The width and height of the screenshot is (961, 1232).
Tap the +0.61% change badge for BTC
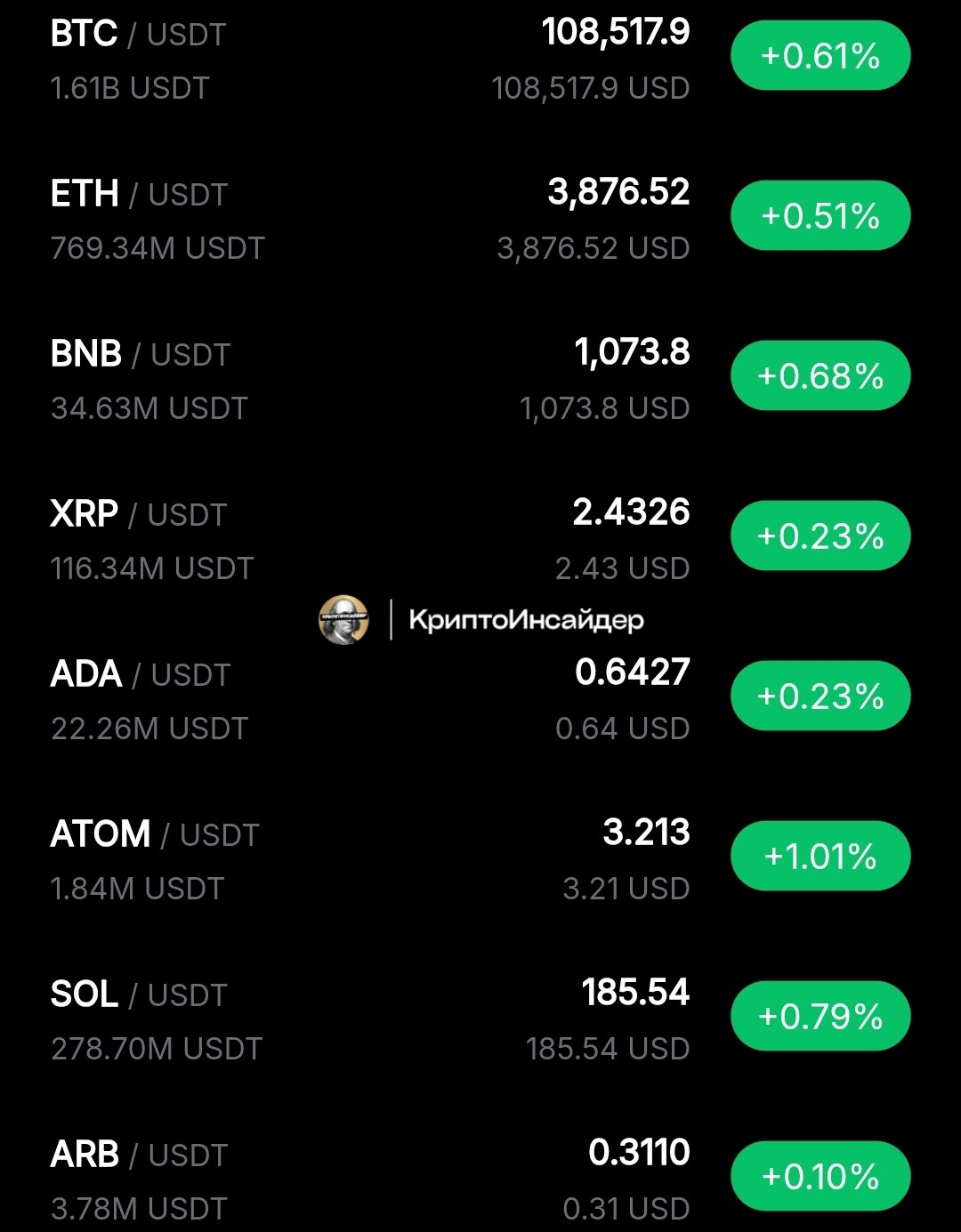click(x=820, y=56)
